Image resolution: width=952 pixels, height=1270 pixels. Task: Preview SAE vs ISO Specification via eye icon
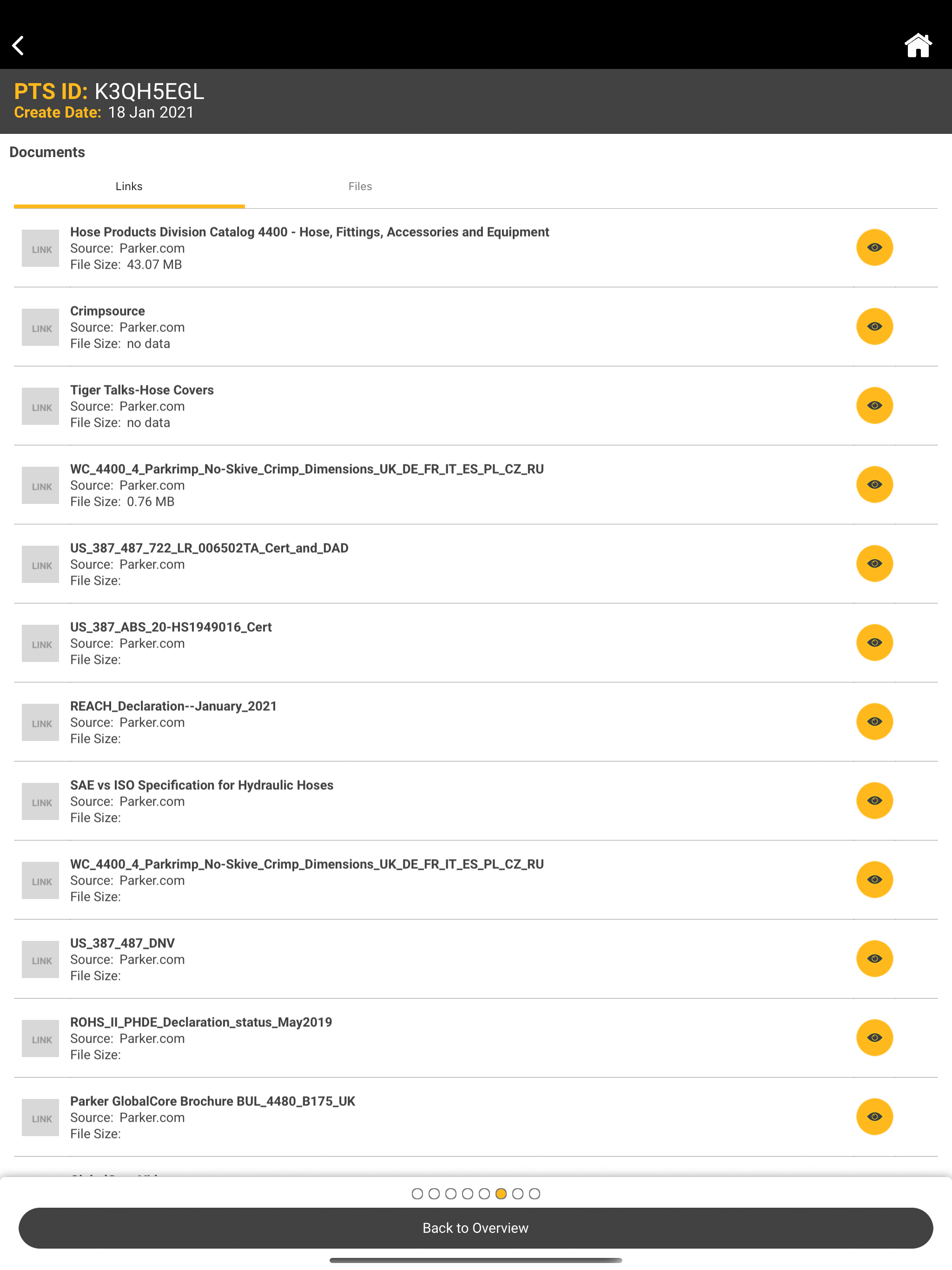click(874, 800)
